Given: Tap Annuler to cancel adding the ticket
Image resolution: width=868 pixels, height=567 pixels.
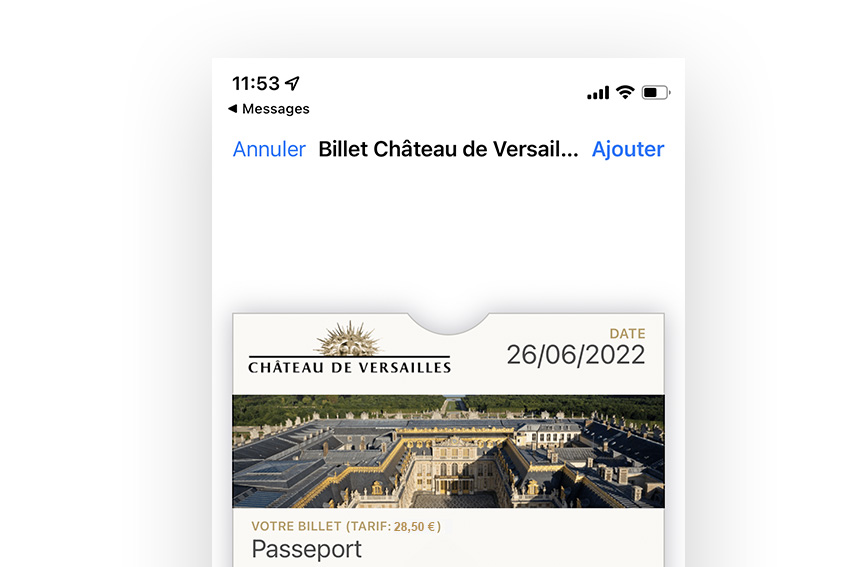Looking at the screenshot, I should coord(269,149).
